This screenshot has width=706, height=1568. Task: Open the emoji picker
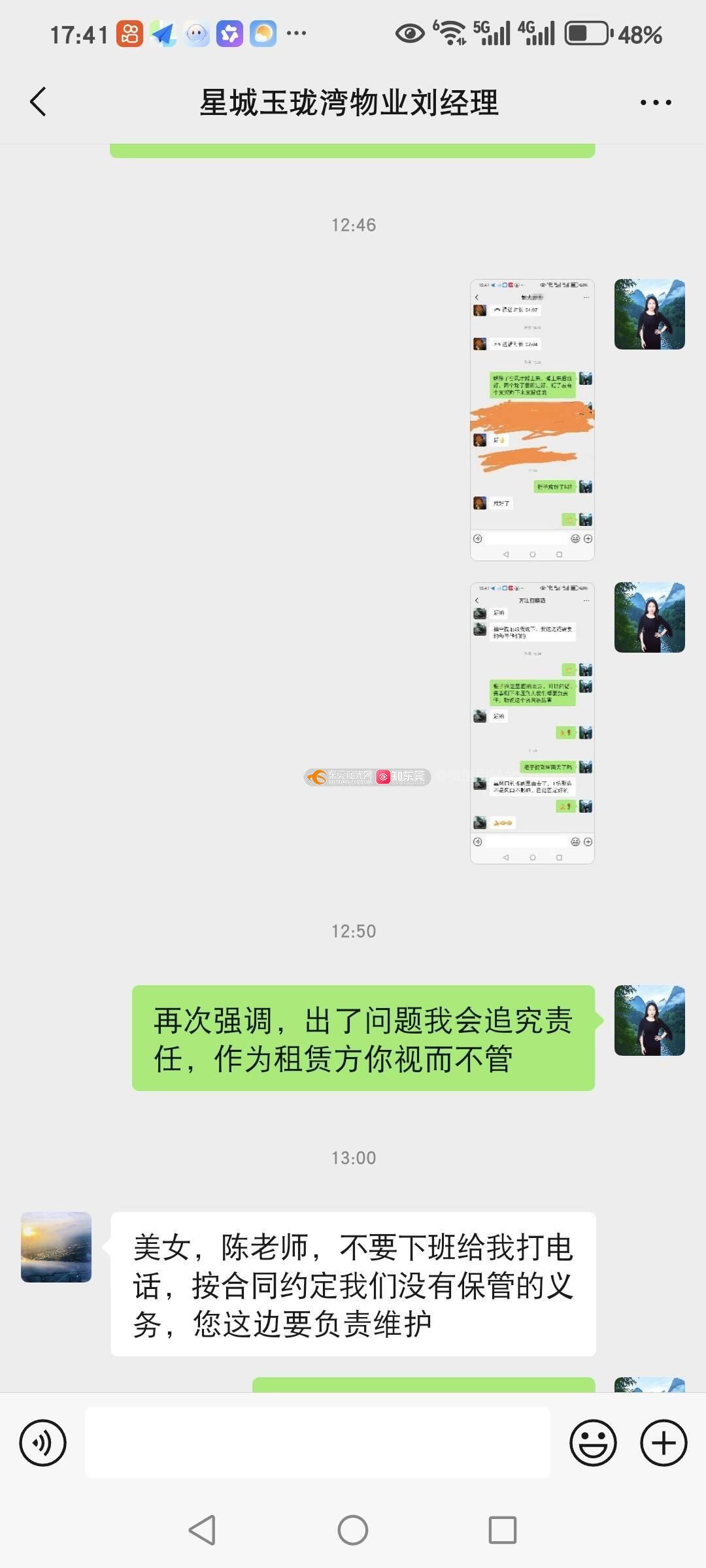[593, 1443]
